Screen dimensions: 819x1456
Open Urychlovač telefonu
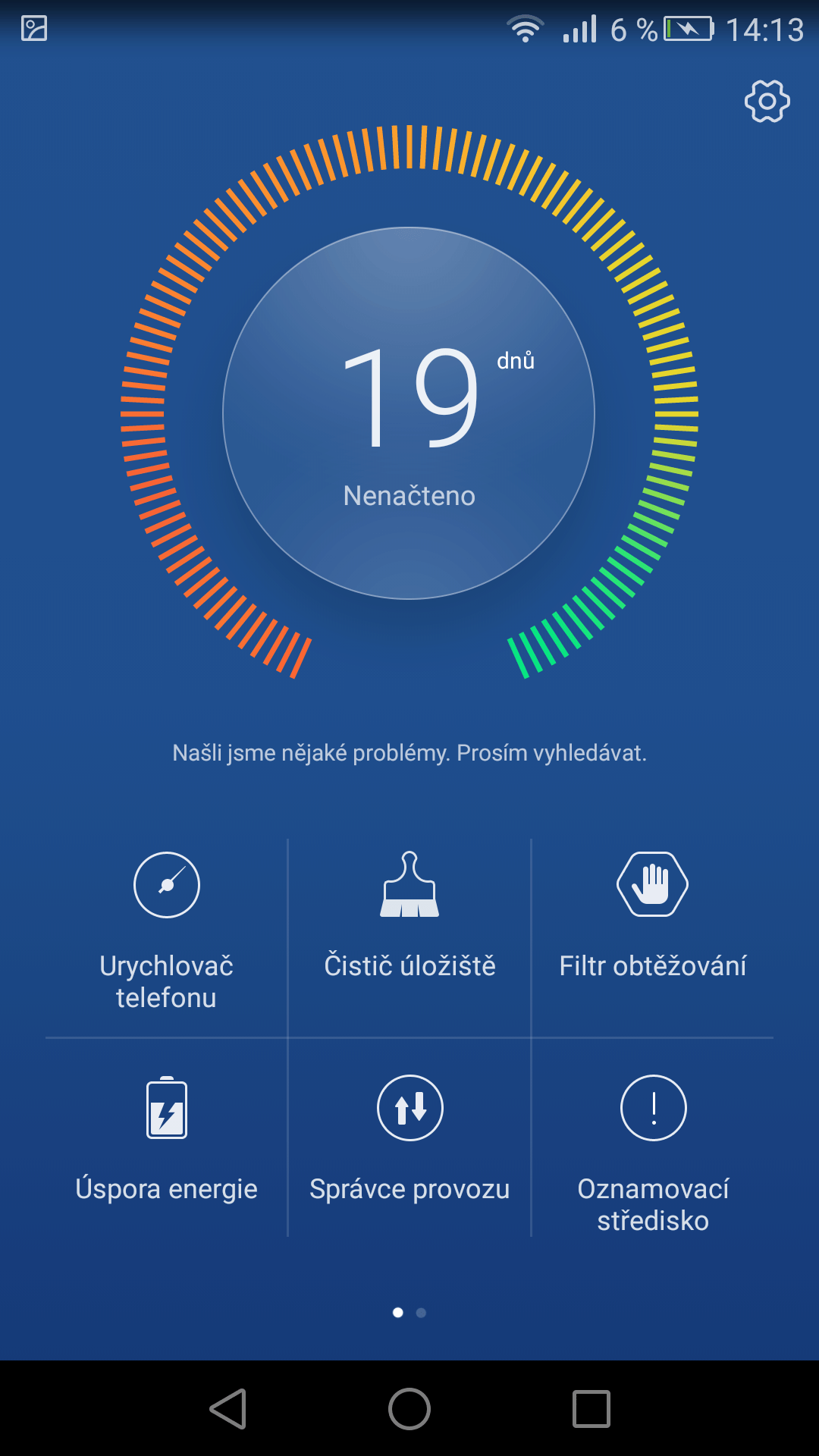point(167,933)
